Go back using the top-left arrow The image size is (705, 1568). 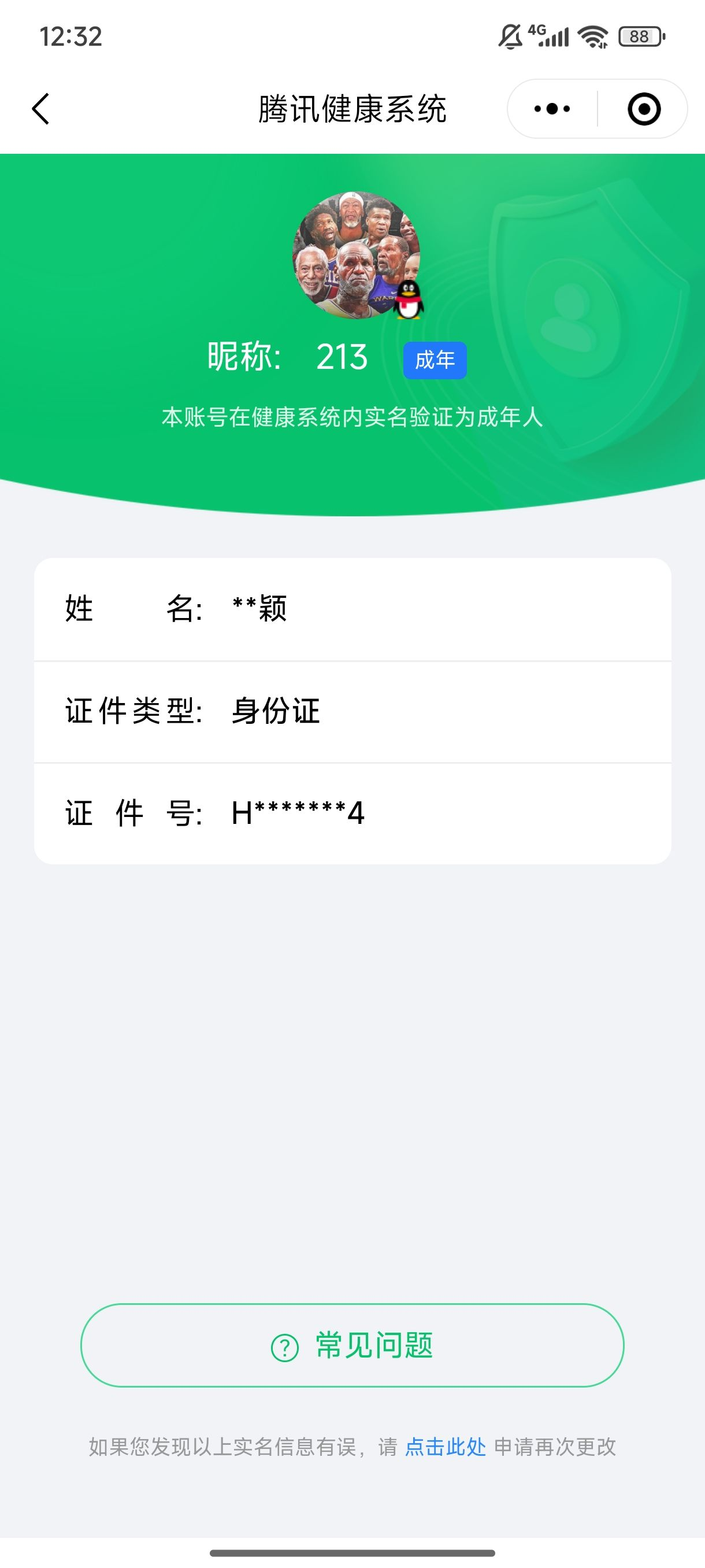(40, 109)
